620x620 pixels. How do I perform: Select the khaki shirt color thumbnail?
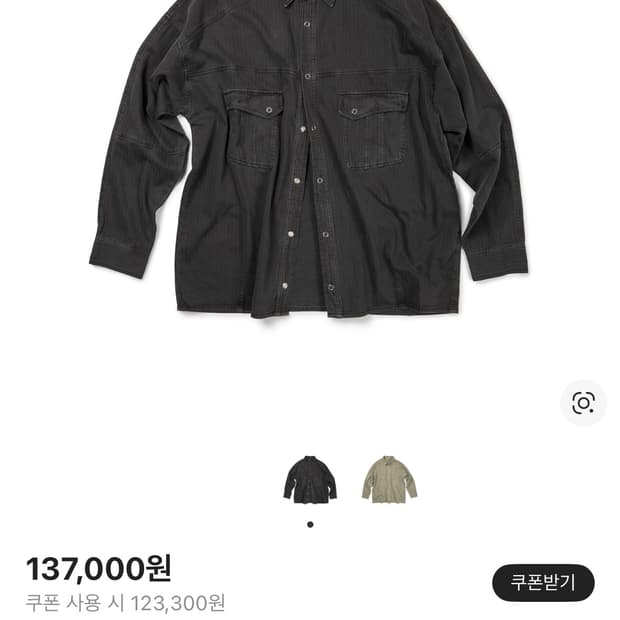(x=389, y=479)
